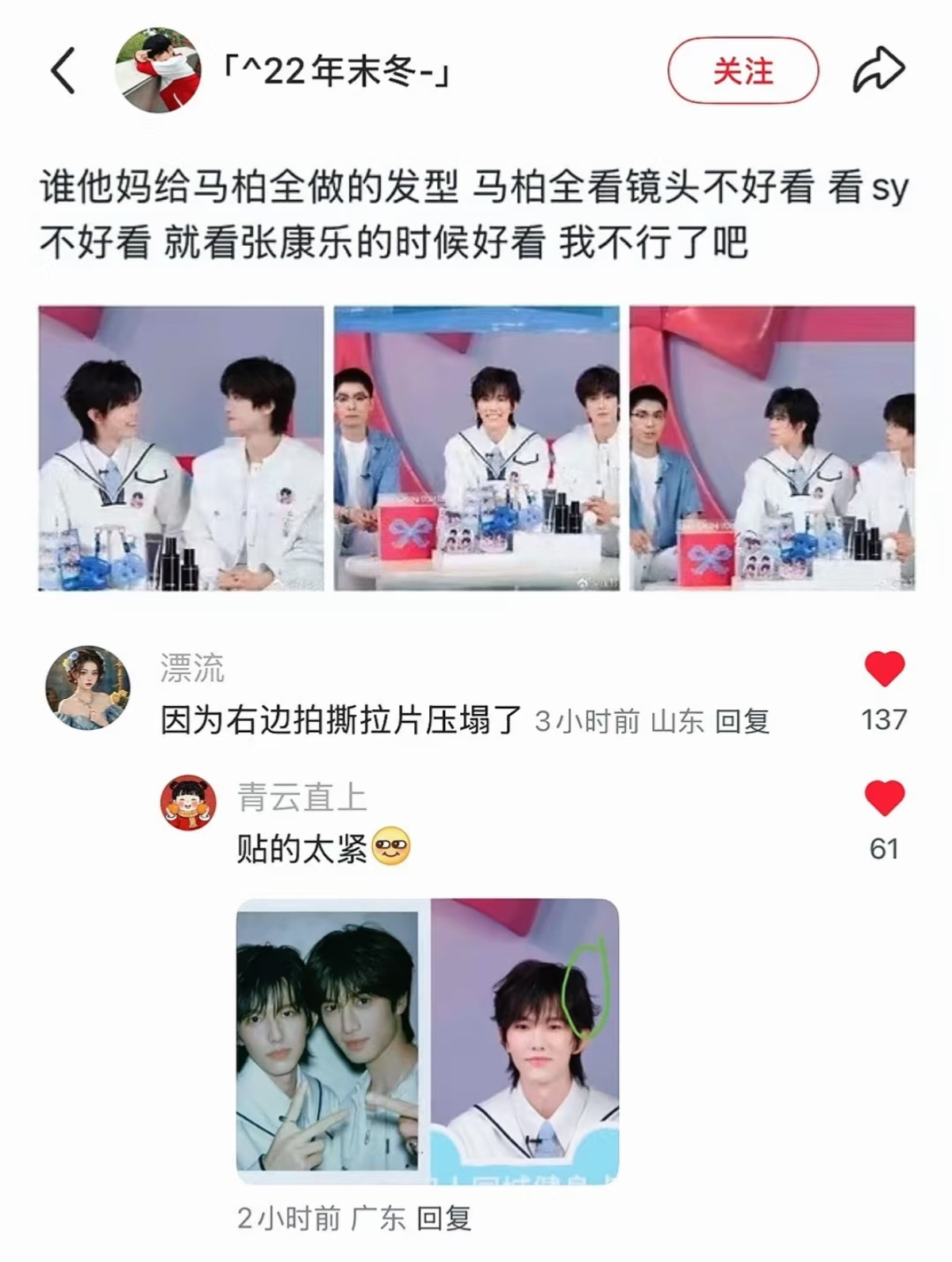Open the third post photo
Screen dimensions: 952x1262
pos(772,448)
